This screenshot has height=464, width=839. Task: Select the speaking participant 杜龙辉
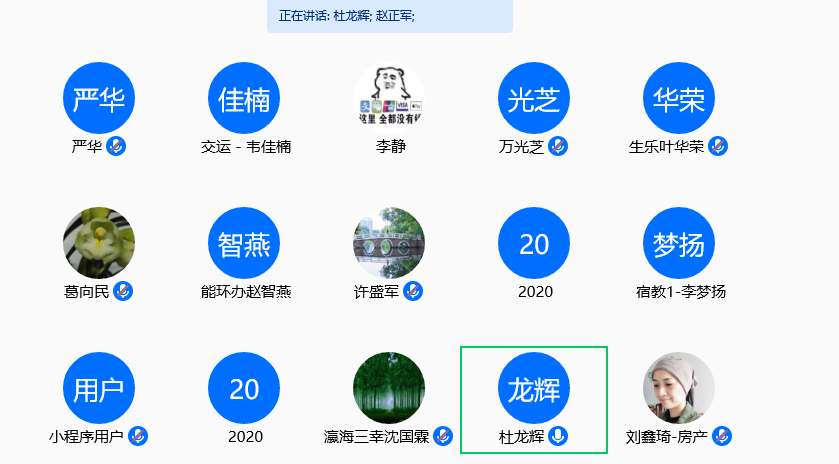point(533,388)
